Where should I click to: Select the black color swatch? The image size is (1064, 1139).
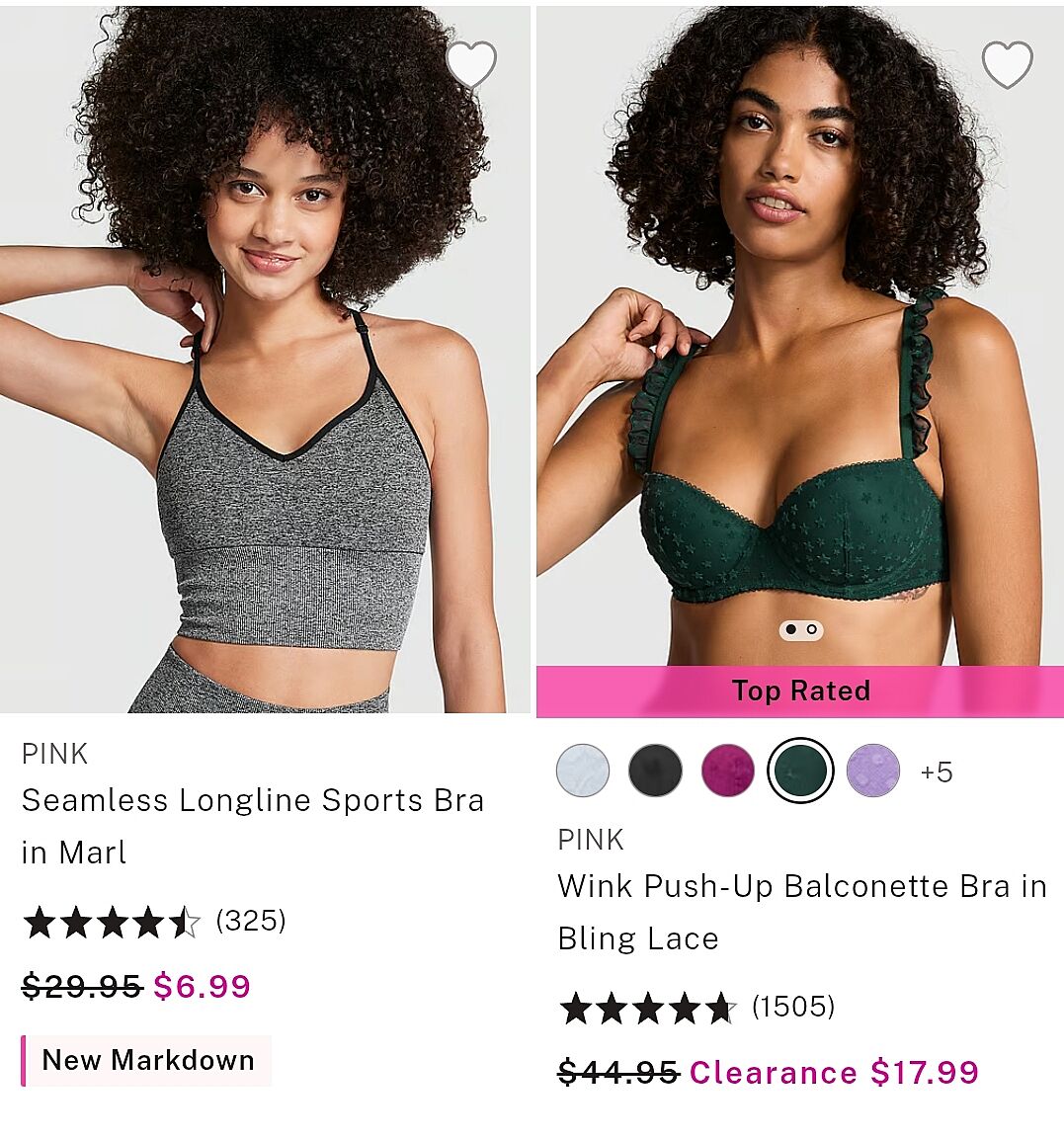tap(655, 771)
